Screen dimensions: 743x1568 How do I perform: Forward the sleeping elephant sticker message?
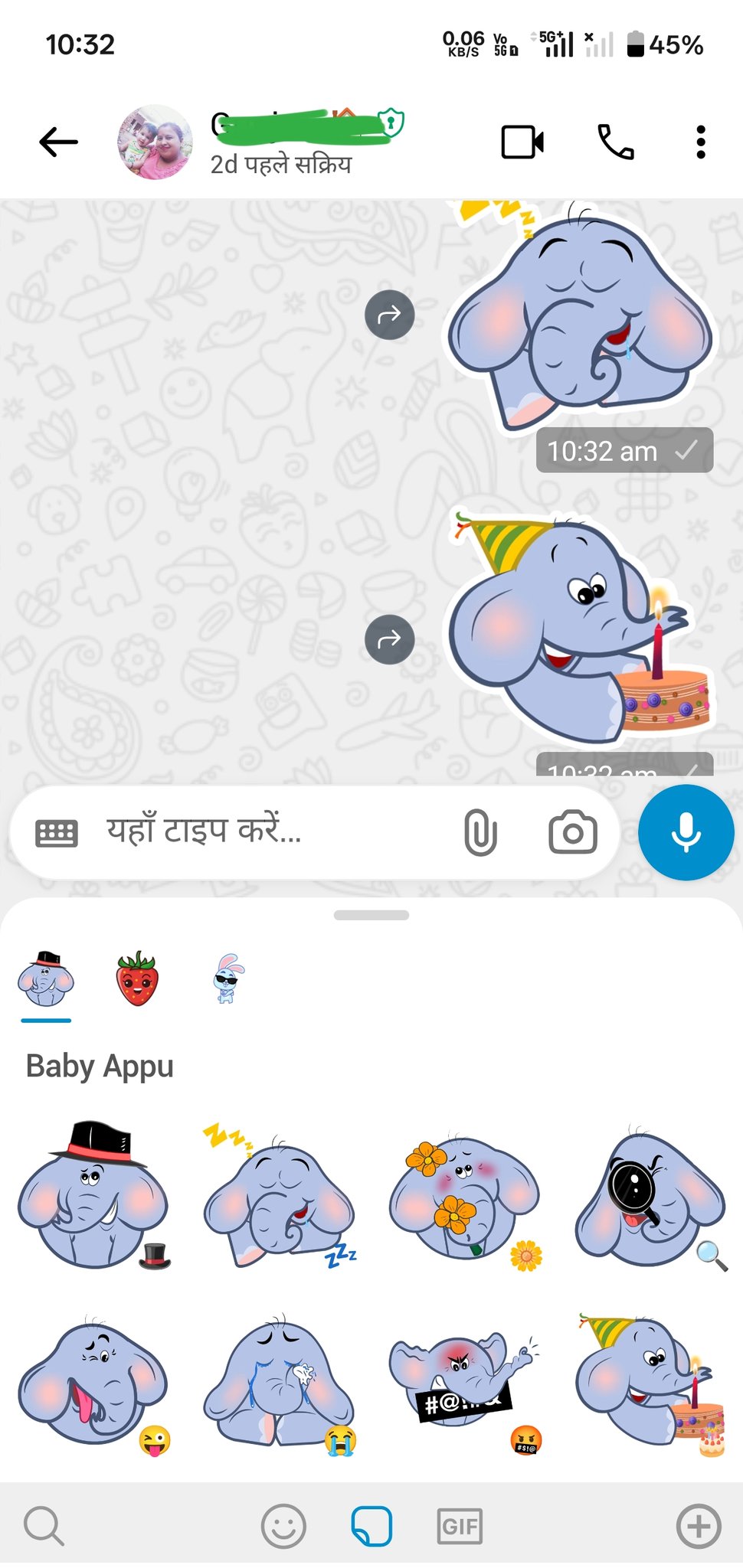[389, 314]
